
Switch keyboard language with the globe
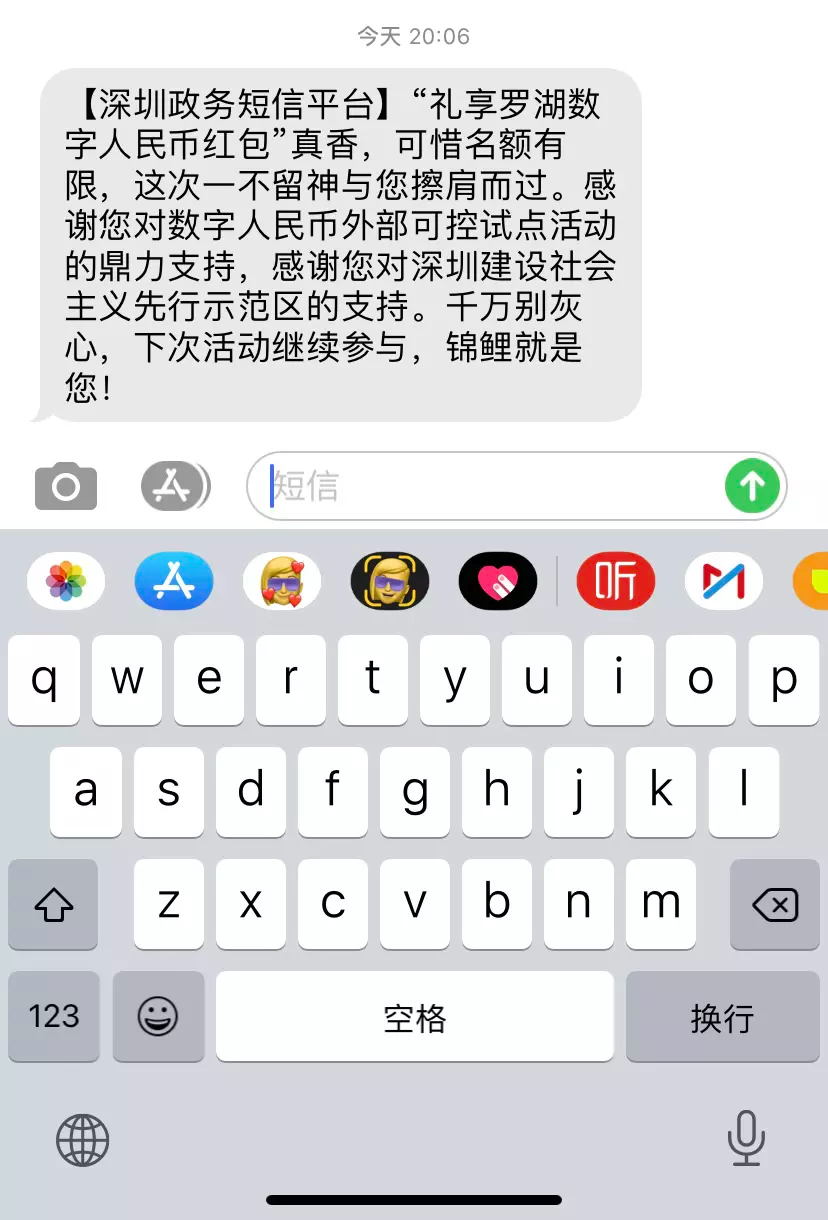coord(82,1139)
